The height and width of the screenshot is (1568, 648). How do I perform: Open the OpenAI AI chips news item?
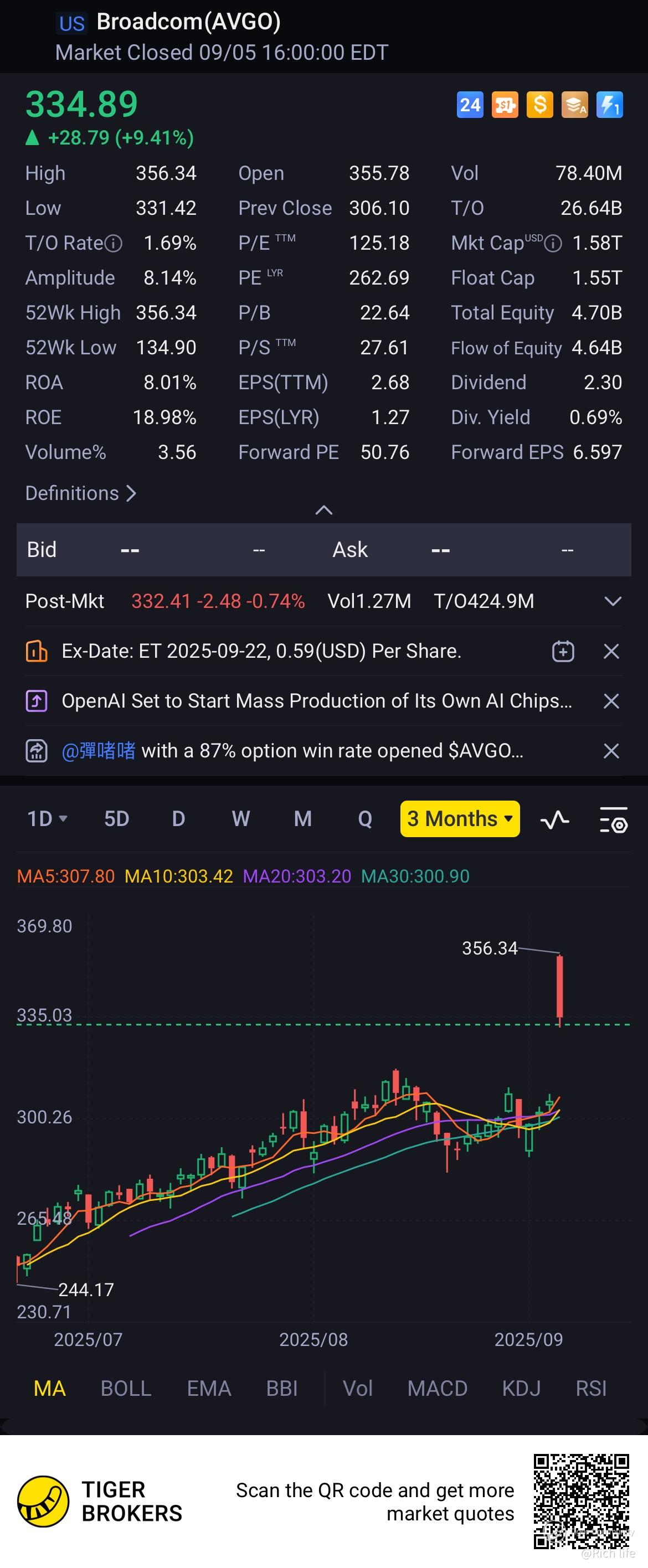point(317,701)
